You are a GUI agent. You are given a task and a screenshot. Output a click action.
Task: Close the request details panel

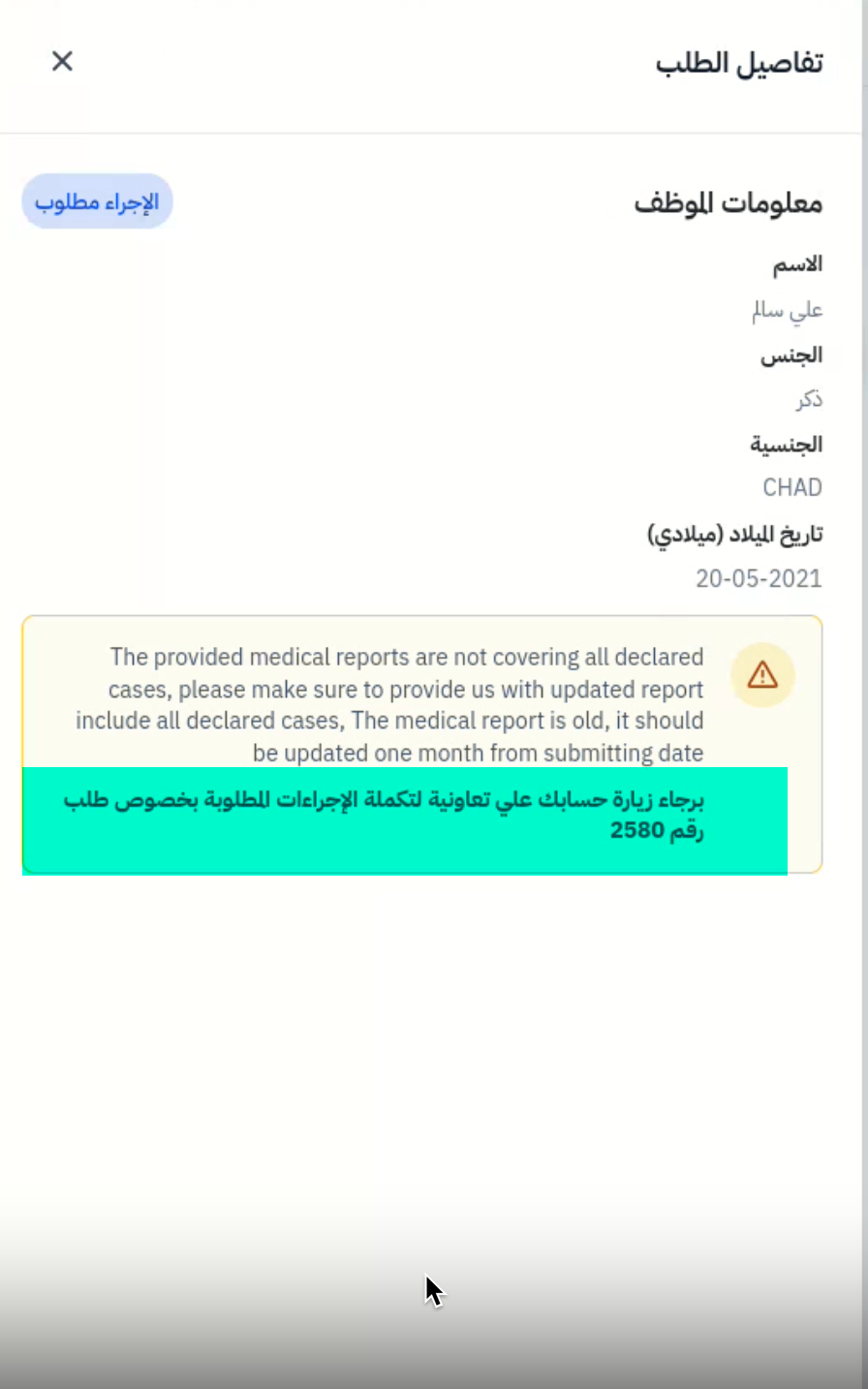click(x=62, y=62)
